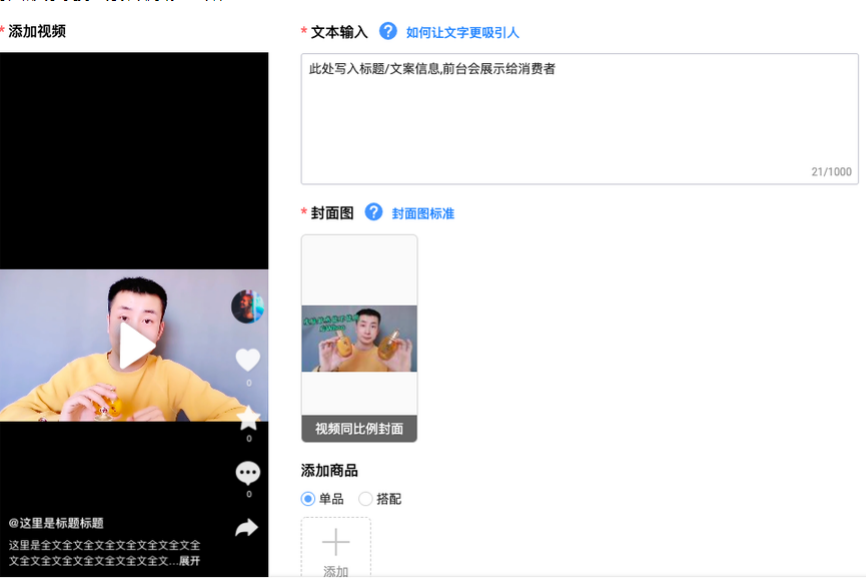
Task: Open the 如何让文字更吸引人 help link
Action: coord(462,32)
